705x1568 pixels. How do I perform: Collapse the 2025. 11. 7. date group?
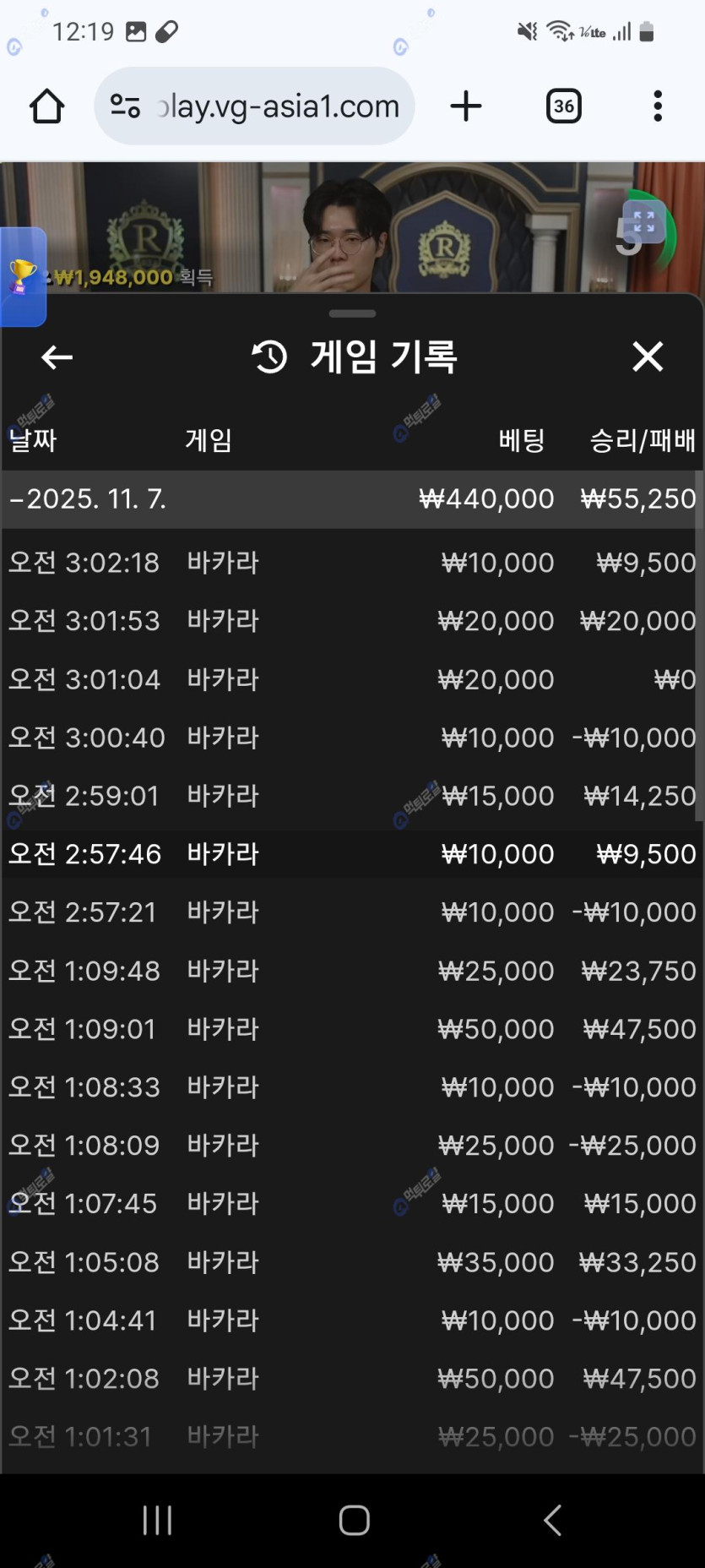(88, 499)
